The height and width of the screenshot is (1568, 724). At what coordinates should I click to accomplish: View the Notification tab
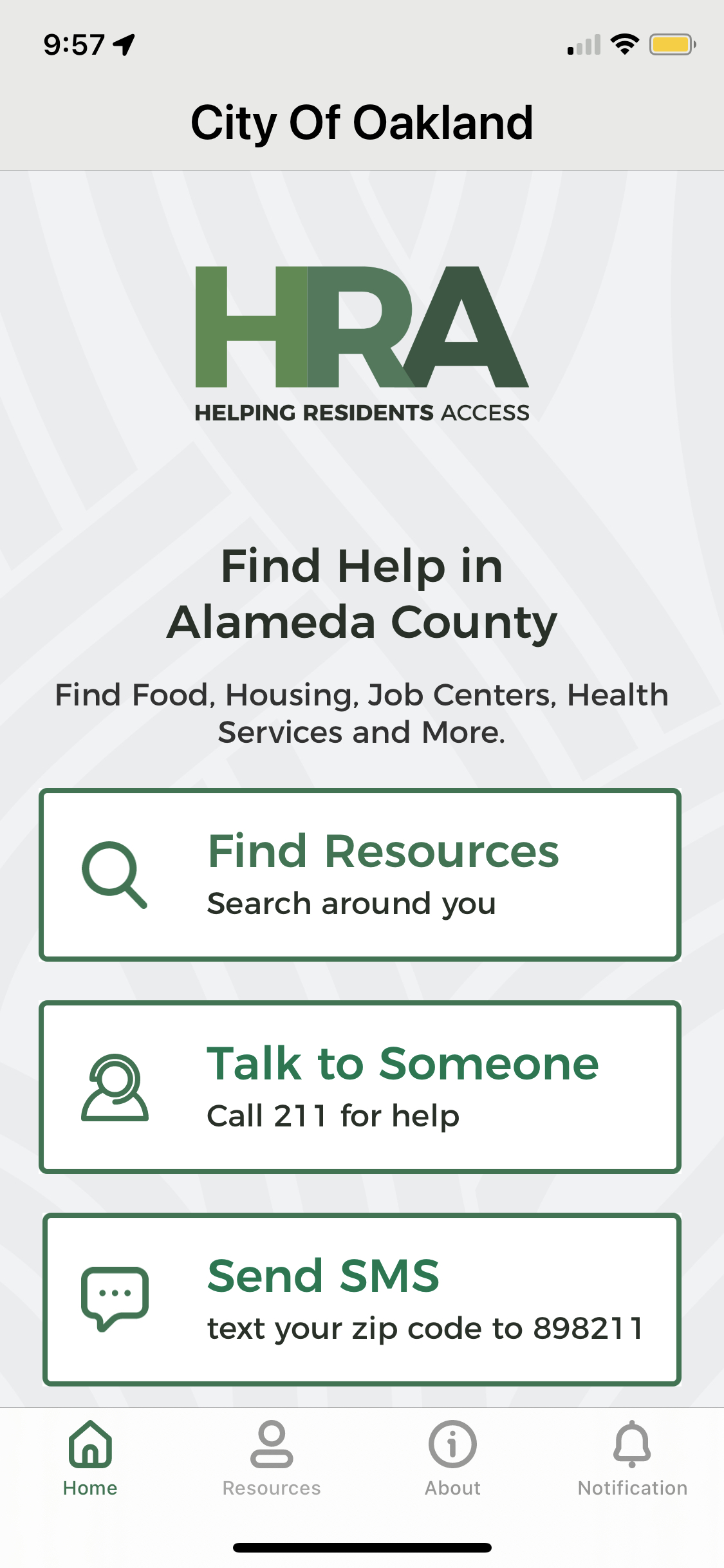pyautogui.click(x=632, y=1459)
